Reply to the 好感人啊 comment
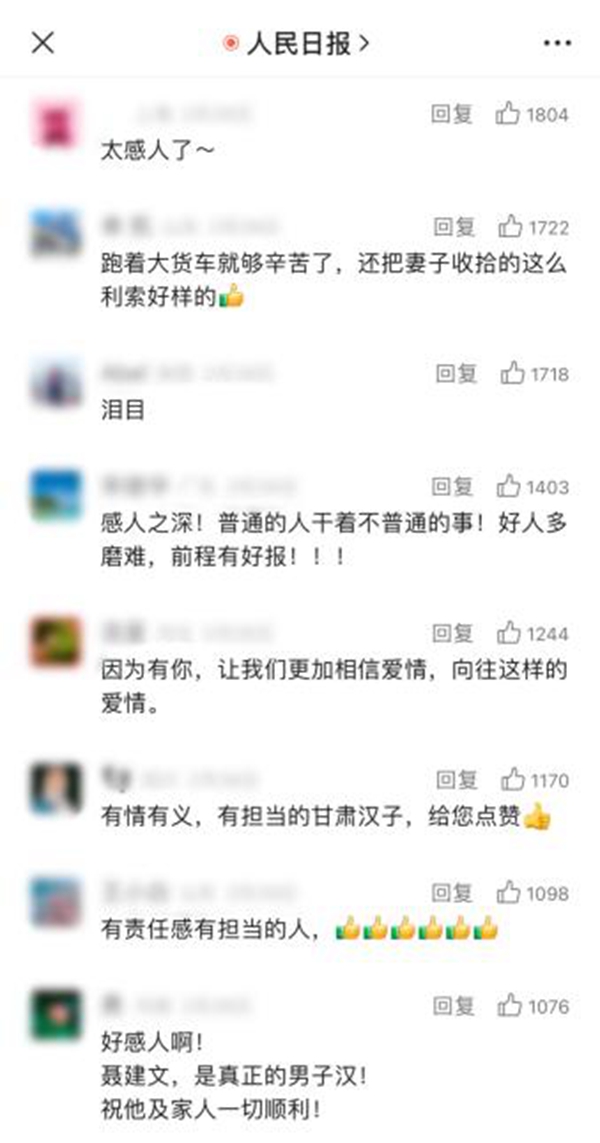600x1143 pixels. point(456,1007)
